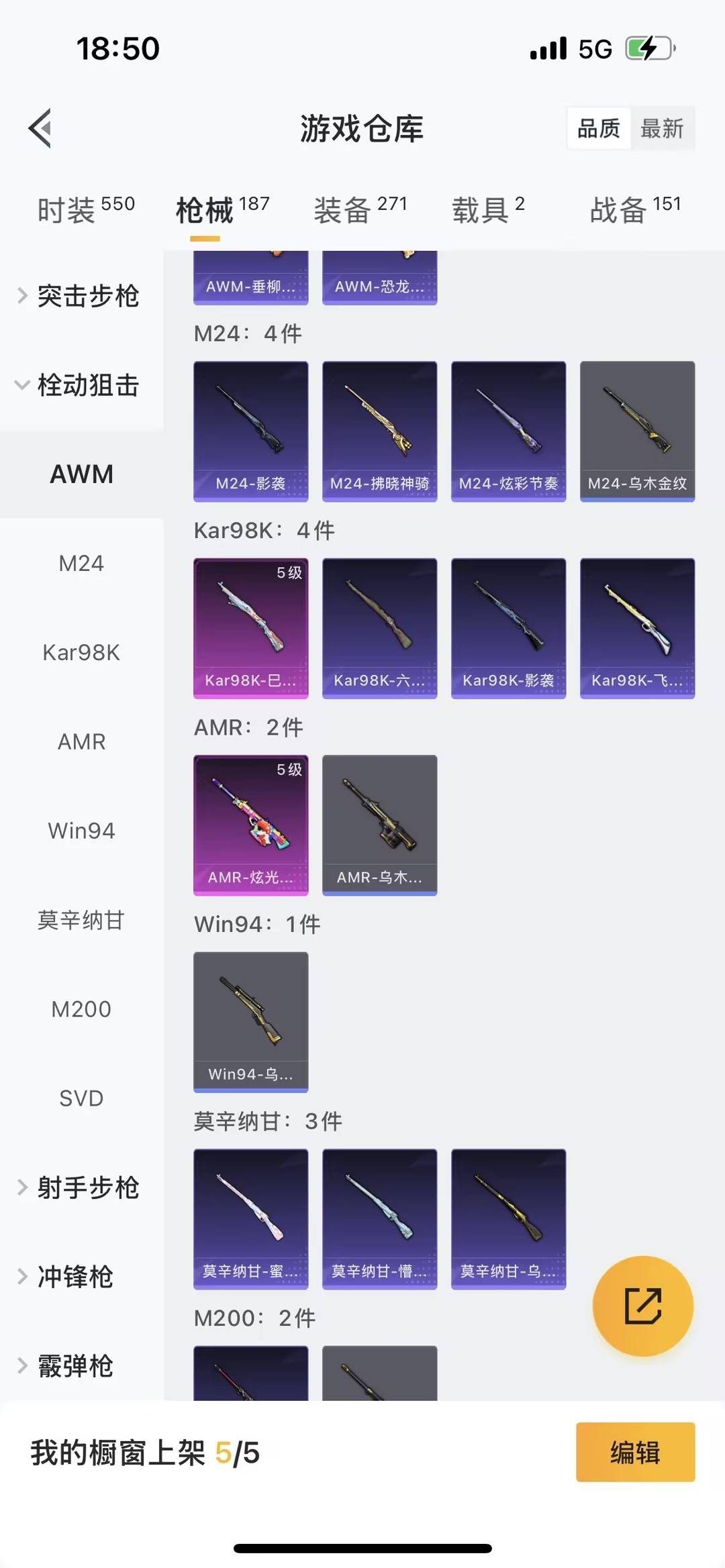Screen dimensions: 725x1568
Task: Open the 战备 tab
Action: (635, 209)
